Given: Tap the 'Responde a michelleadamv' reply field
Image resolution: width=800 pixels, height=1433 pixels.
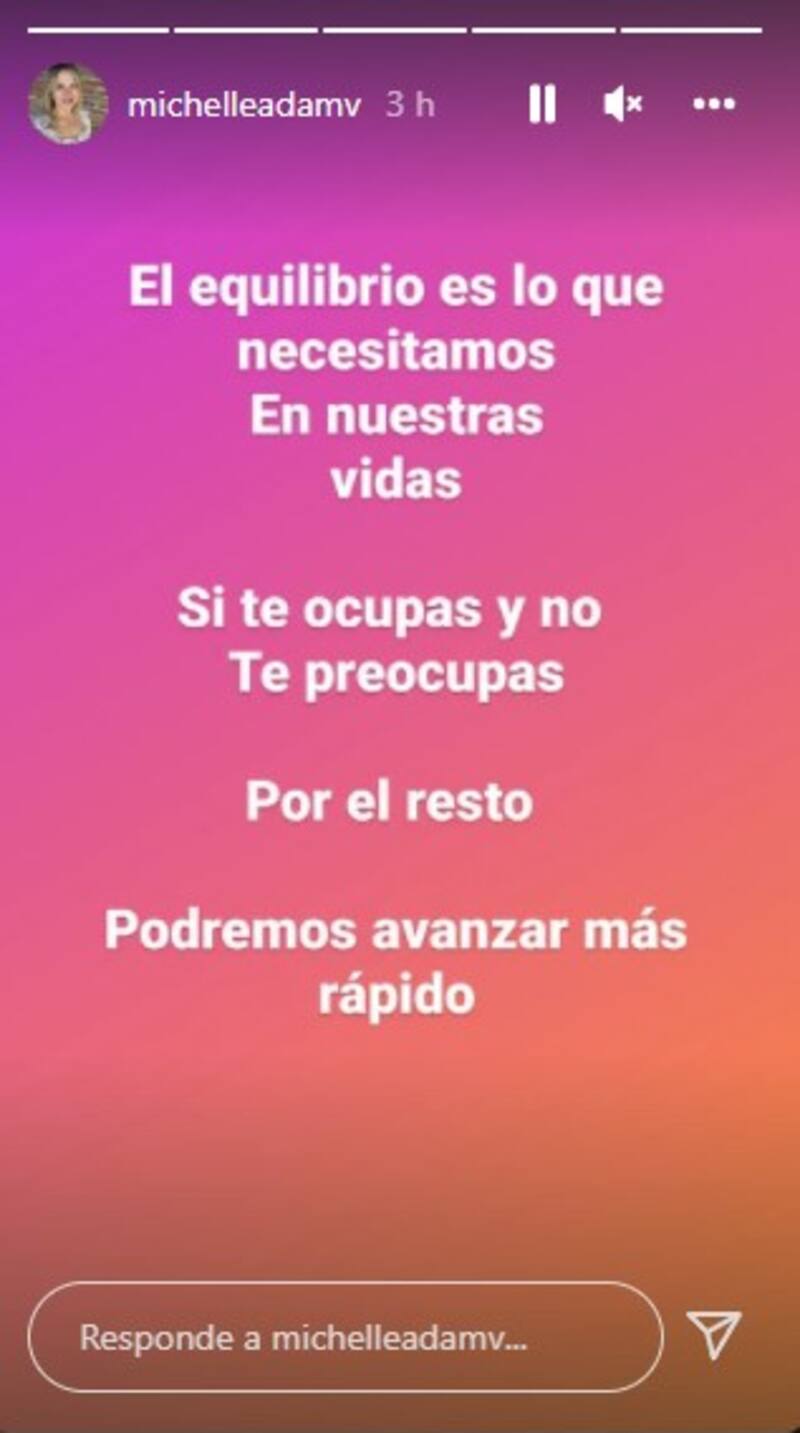Looking at the screenshot, I should [x=345, y=1337].
